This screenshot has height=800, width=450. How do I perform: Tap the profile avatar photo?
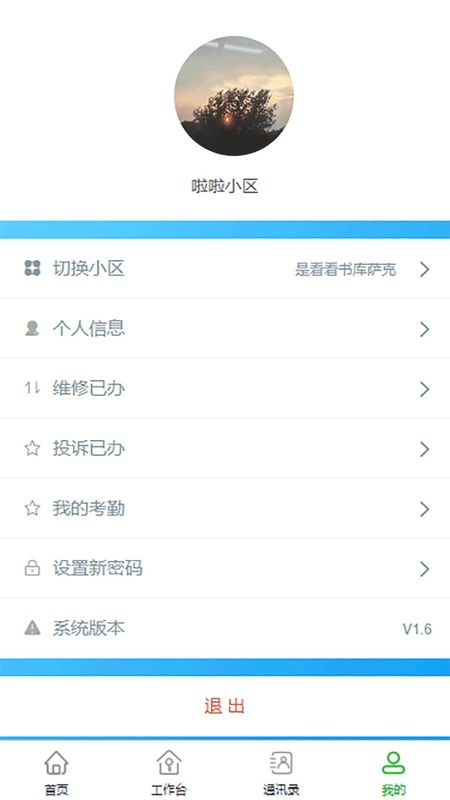point(234,96)
